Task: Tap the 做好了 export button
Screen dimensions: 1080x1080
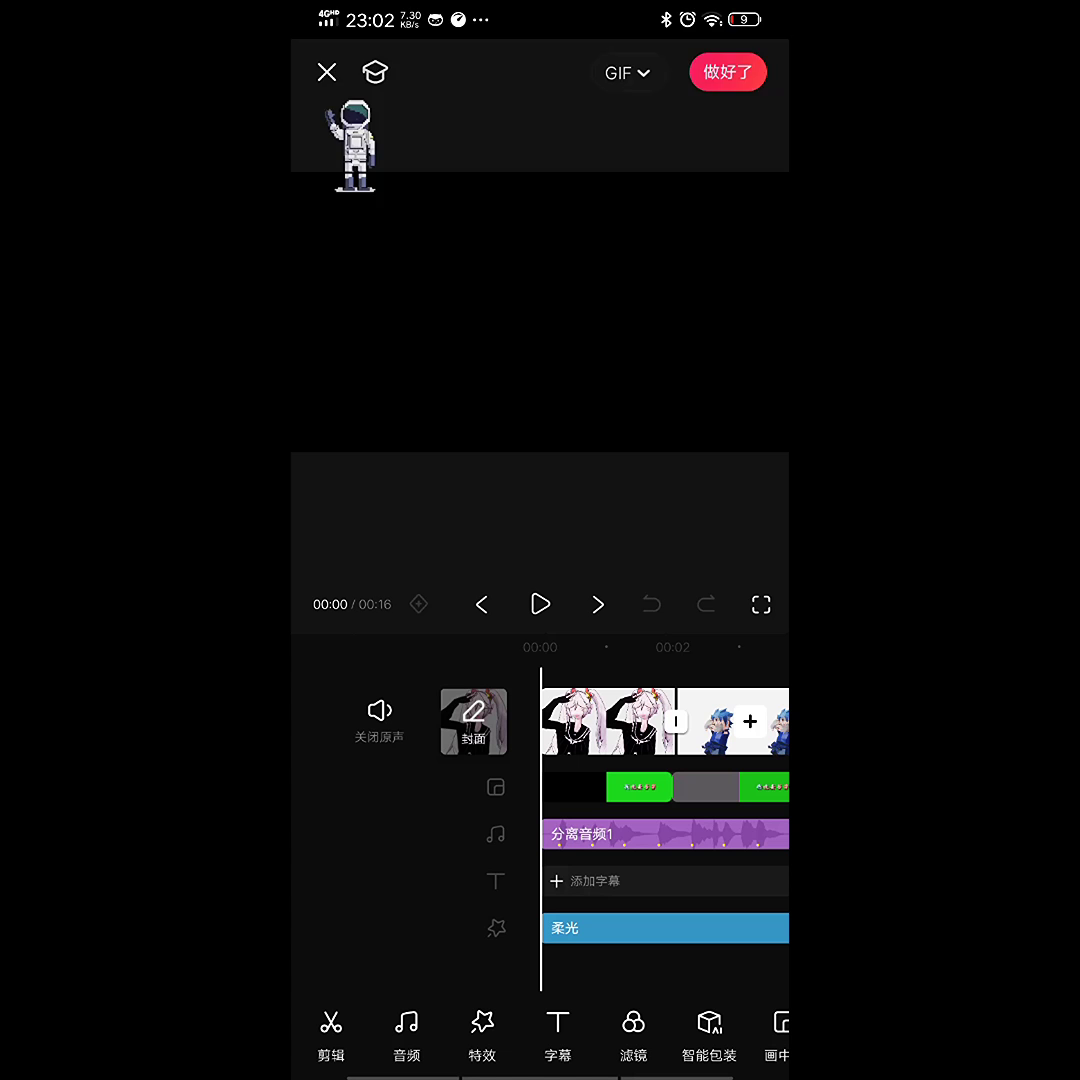Action: coord(727,72)
